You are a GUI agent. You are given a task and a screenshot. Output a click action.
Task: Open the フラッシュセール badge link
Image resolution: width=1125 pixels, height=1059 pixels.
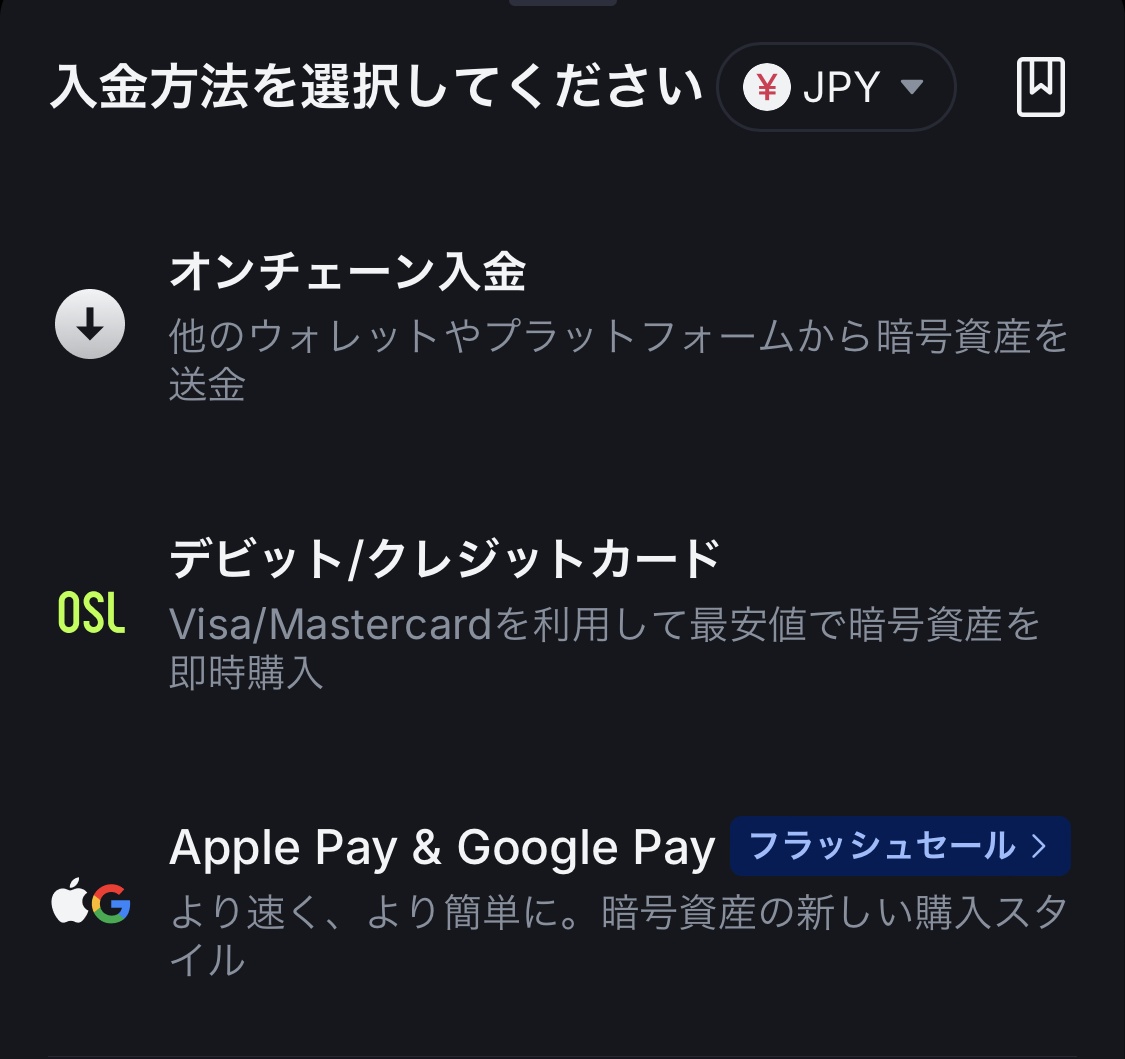tap(899, 847)
